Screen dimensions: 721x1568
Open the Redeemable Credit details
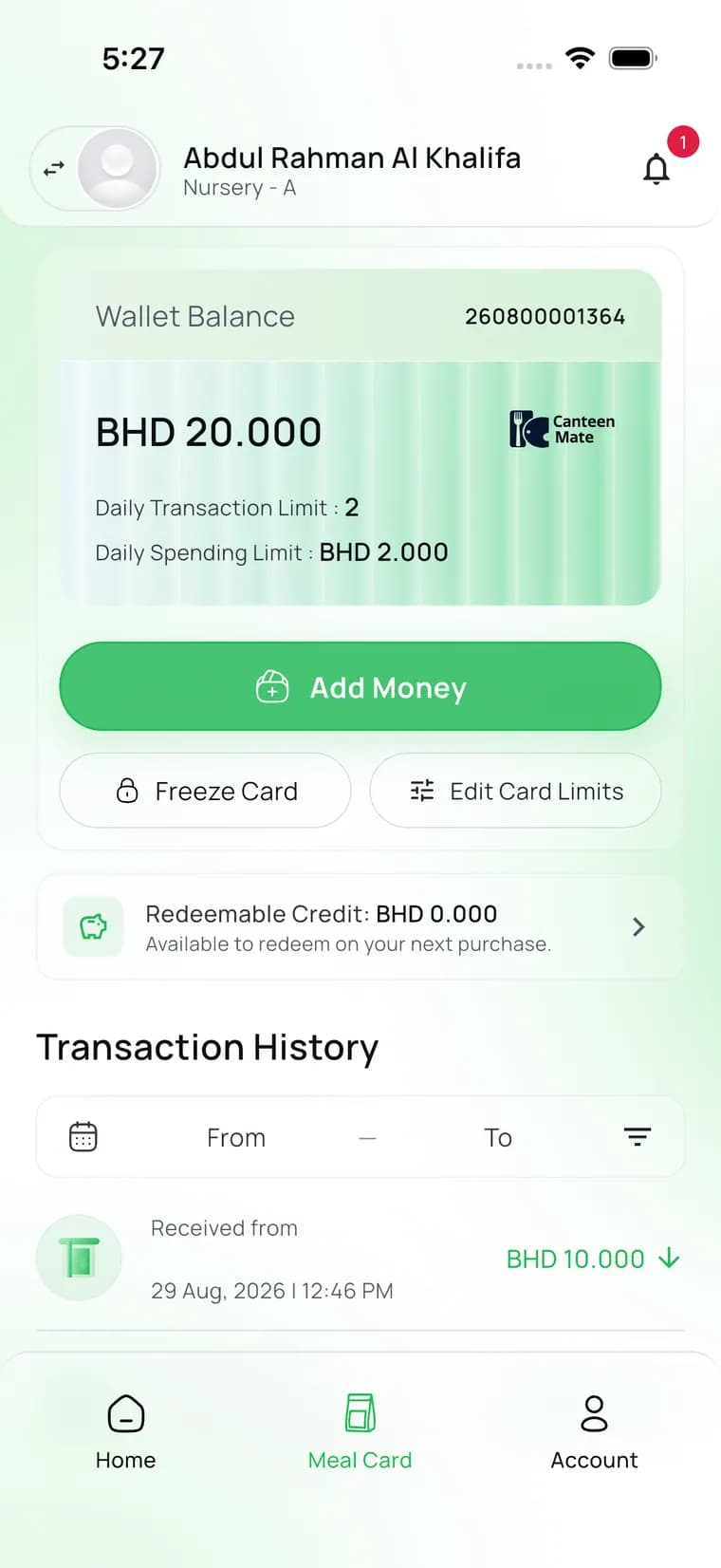point(360,926)
